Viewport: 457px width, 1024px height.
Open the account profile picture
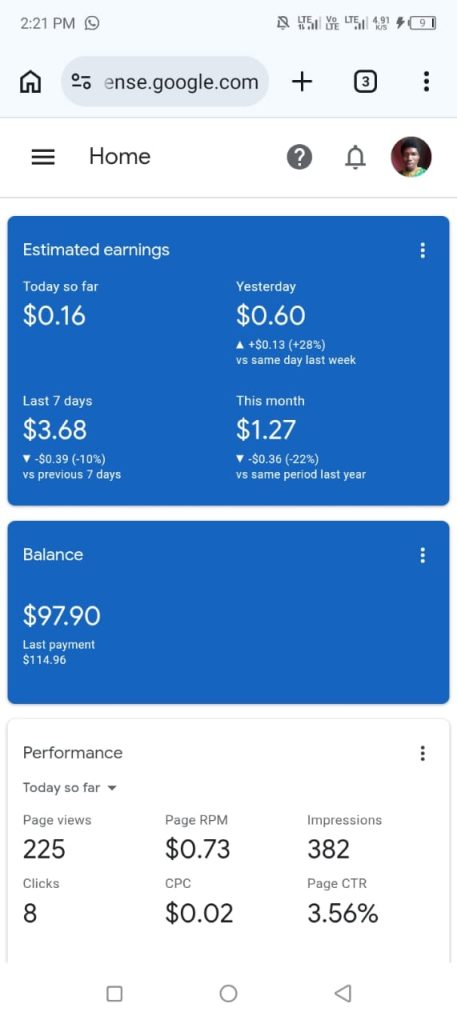coord(411,157)
